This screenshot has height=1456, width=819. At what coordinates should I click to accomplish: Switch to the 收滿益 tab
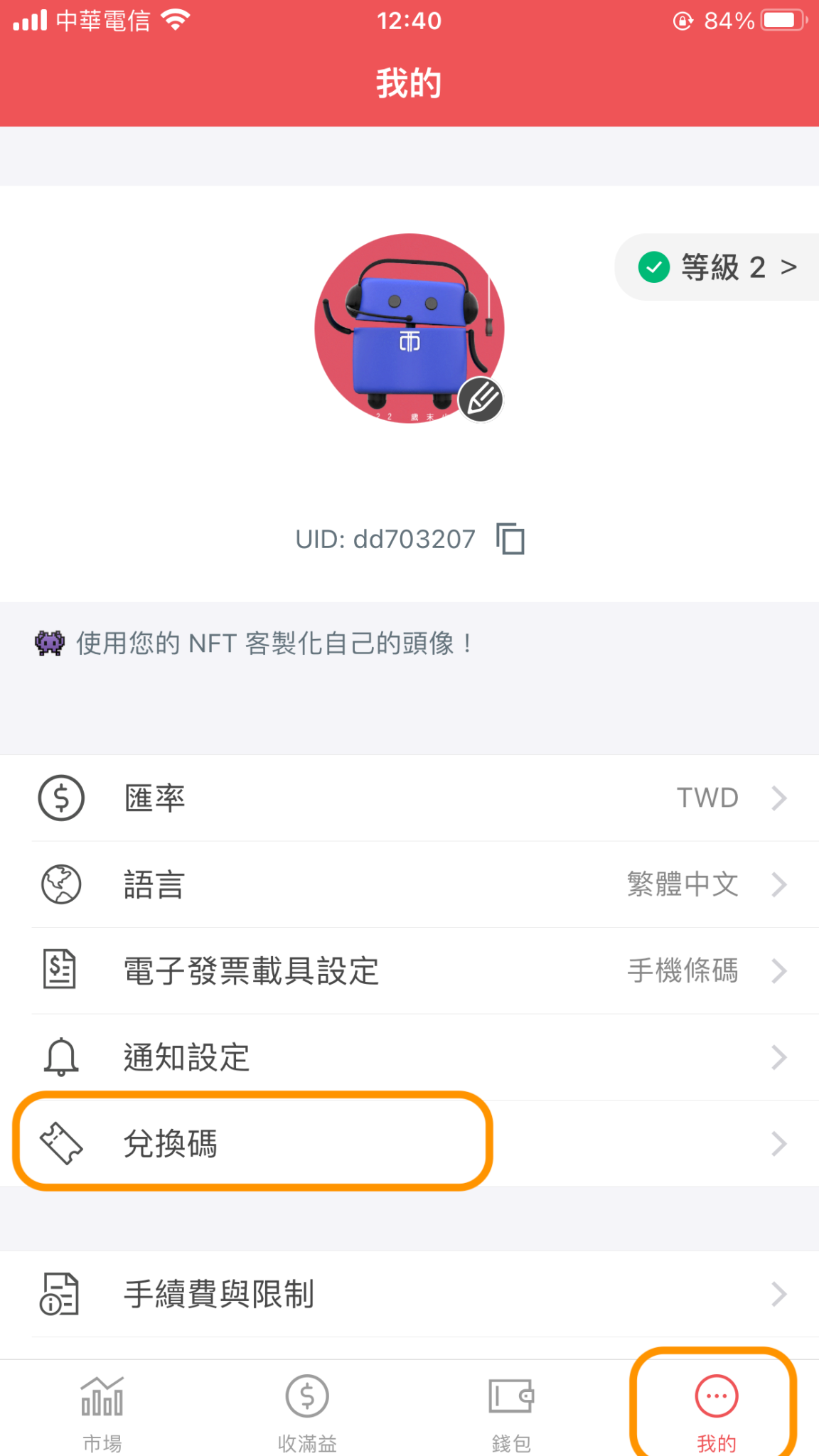tap(307, 1412)
